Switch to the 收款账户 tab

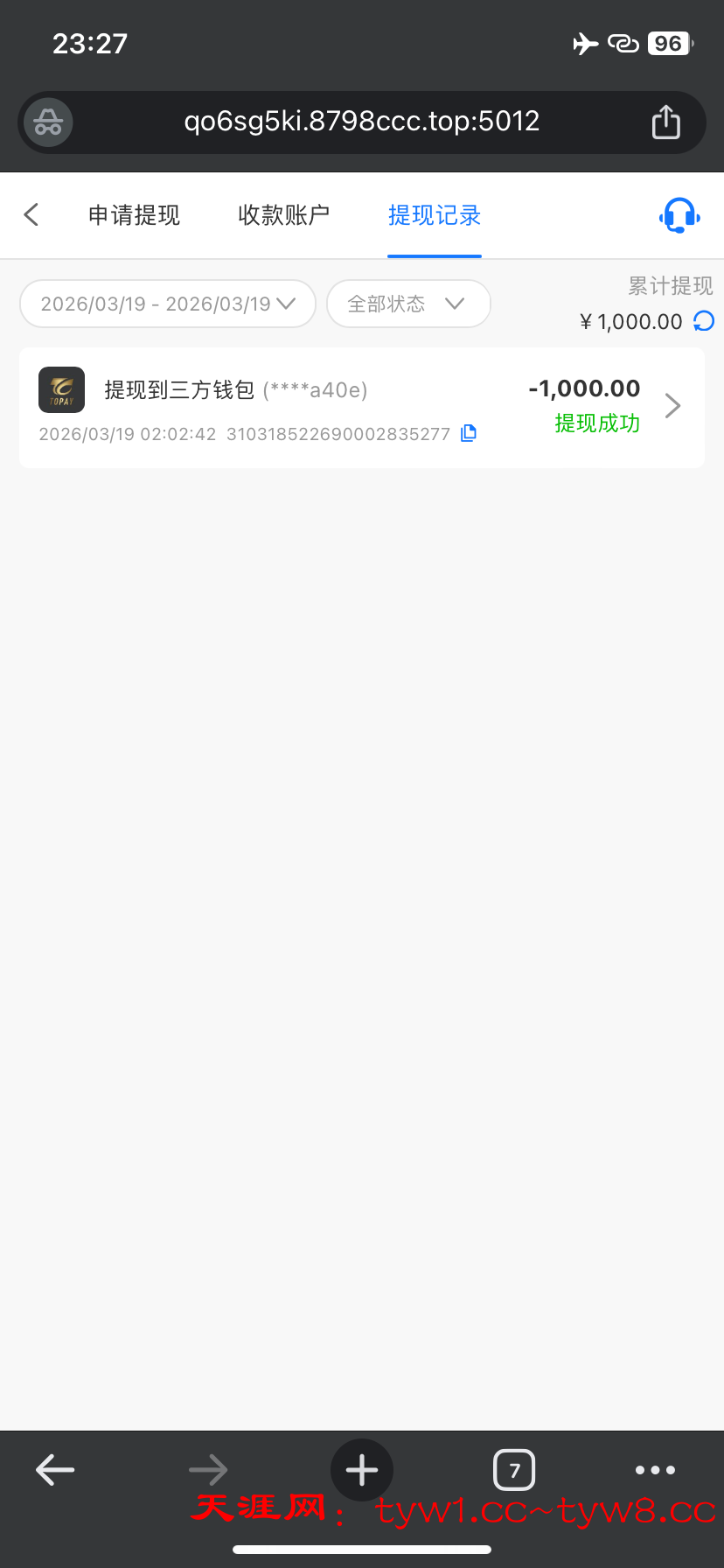click(283, 215)
